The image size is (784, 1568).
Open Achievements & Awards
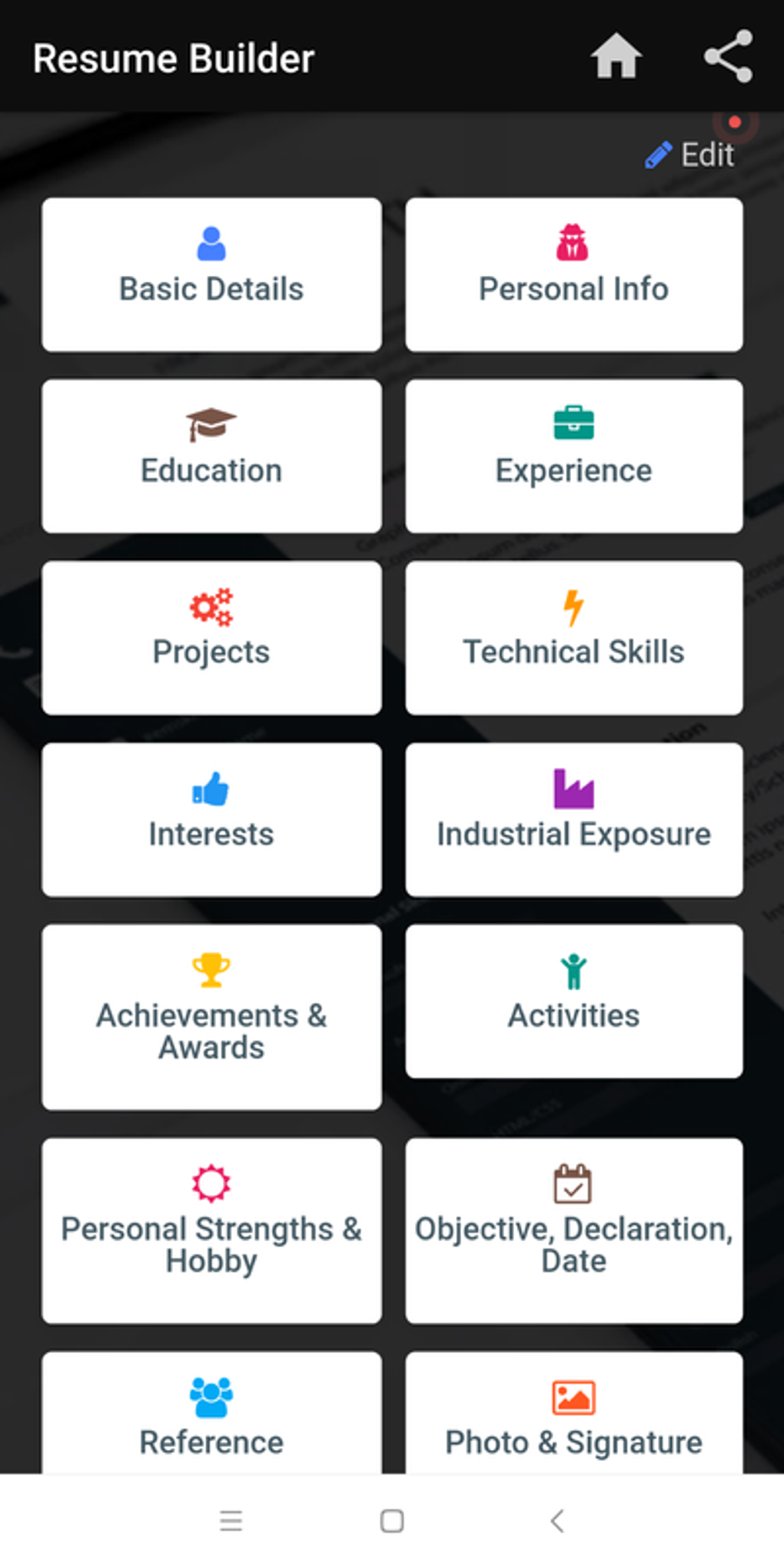click(211, 1017)
